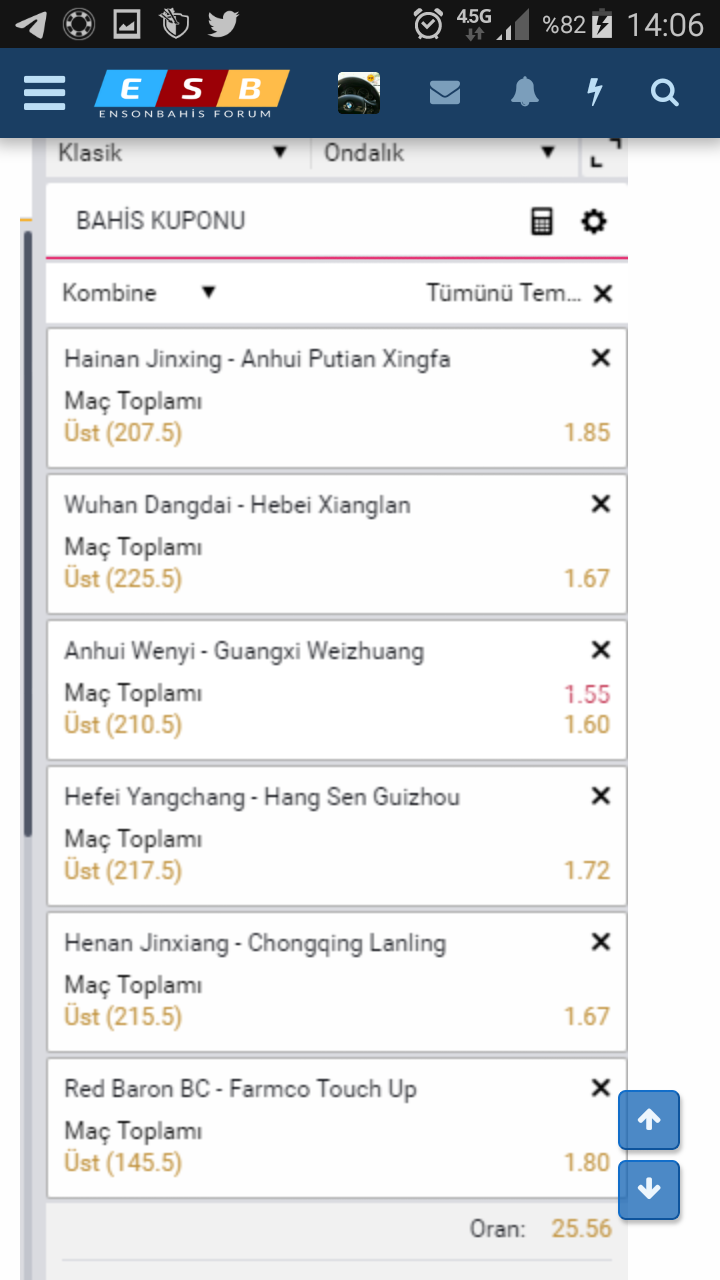
Task: Open the hamburger drawer menu
Action: (x=44, y=93)
